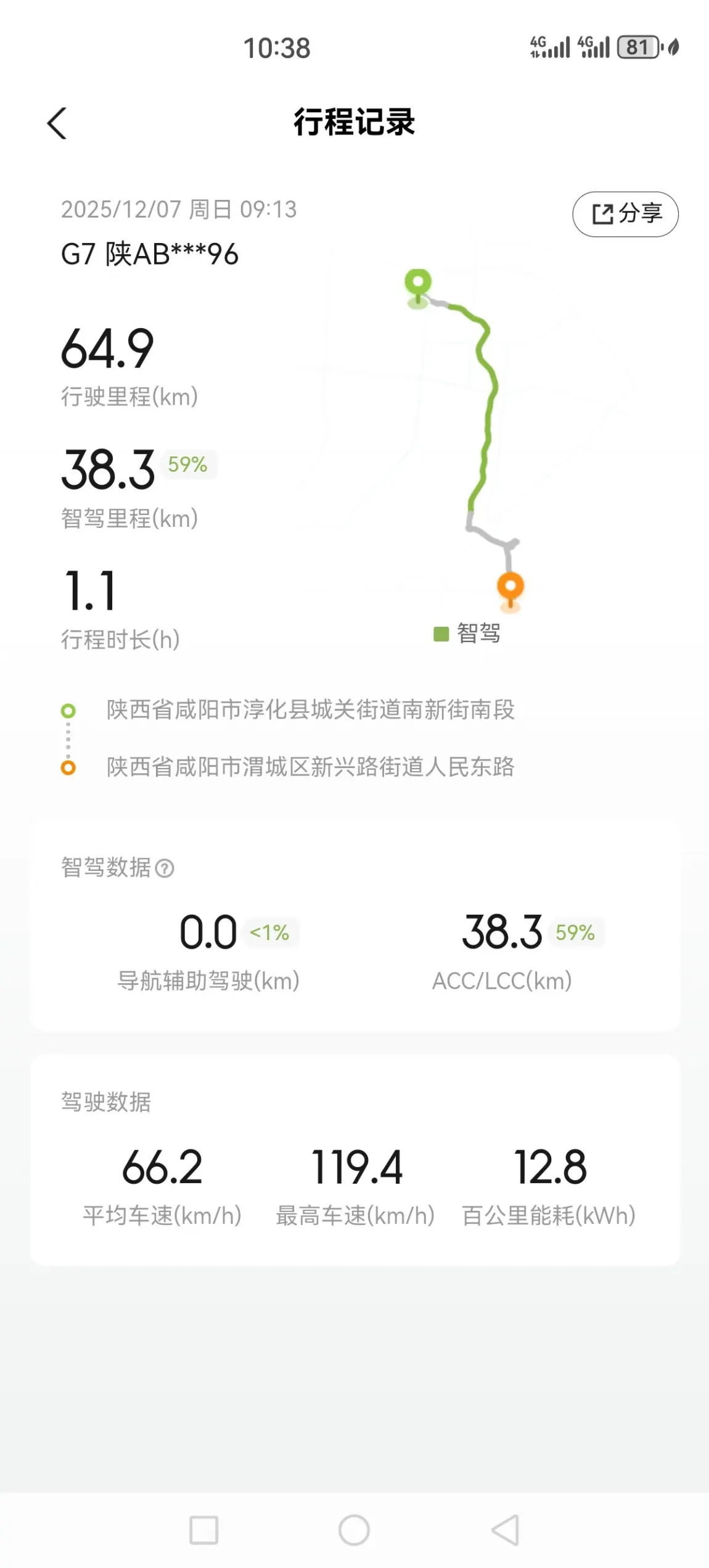Go back from the 行程记录 page
Viewport: 709px width, 1568px height.
pos(57,123)
